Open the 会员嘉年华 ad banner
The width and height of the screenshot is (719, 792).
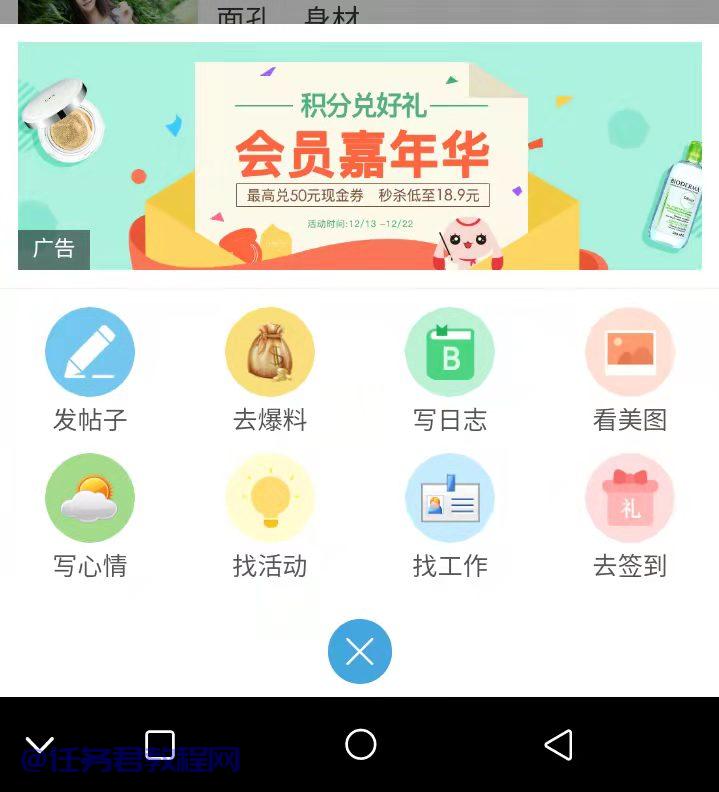pyautogui.click(x=360, y=156)
